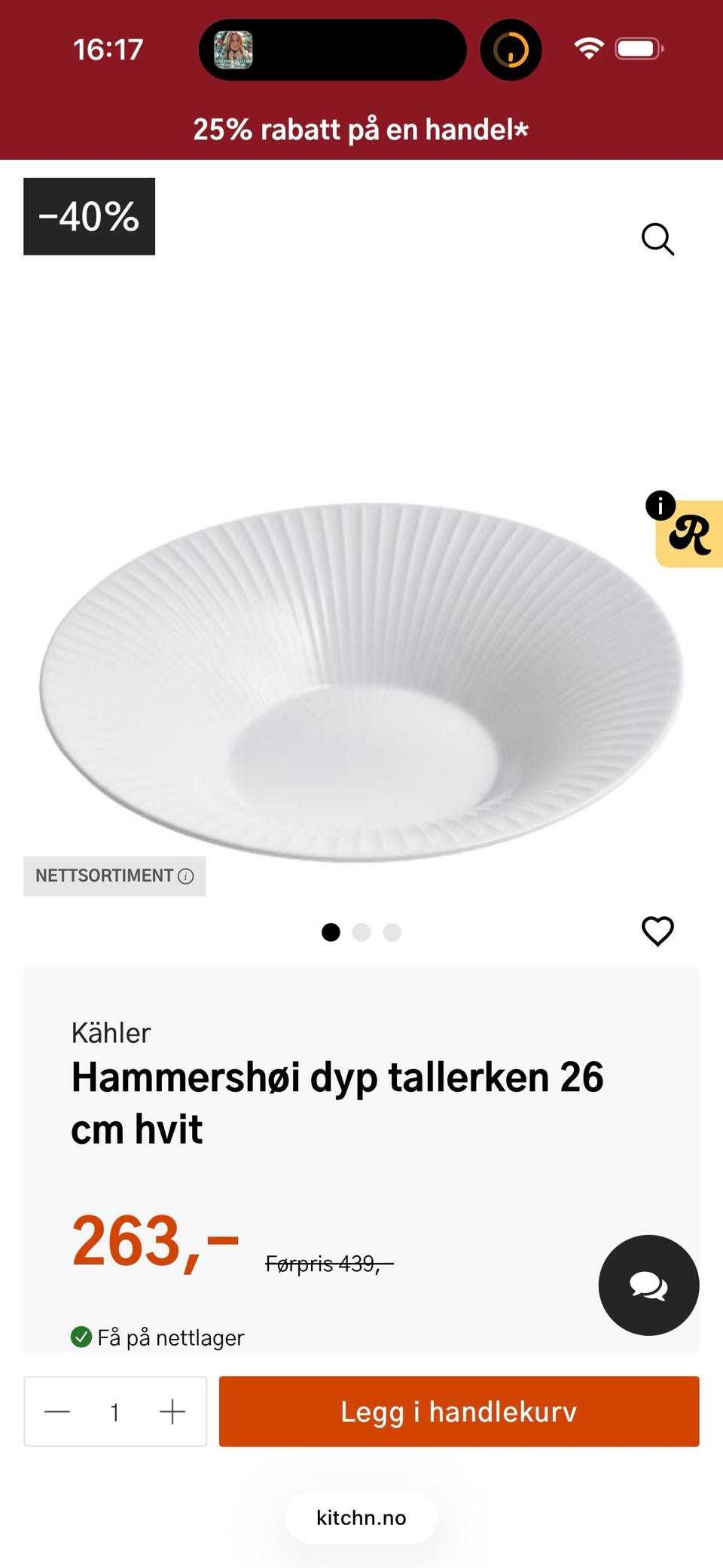Tap the Wi-Fi icon in the status bar
The image size is (723, 1568).
point(590,47)
